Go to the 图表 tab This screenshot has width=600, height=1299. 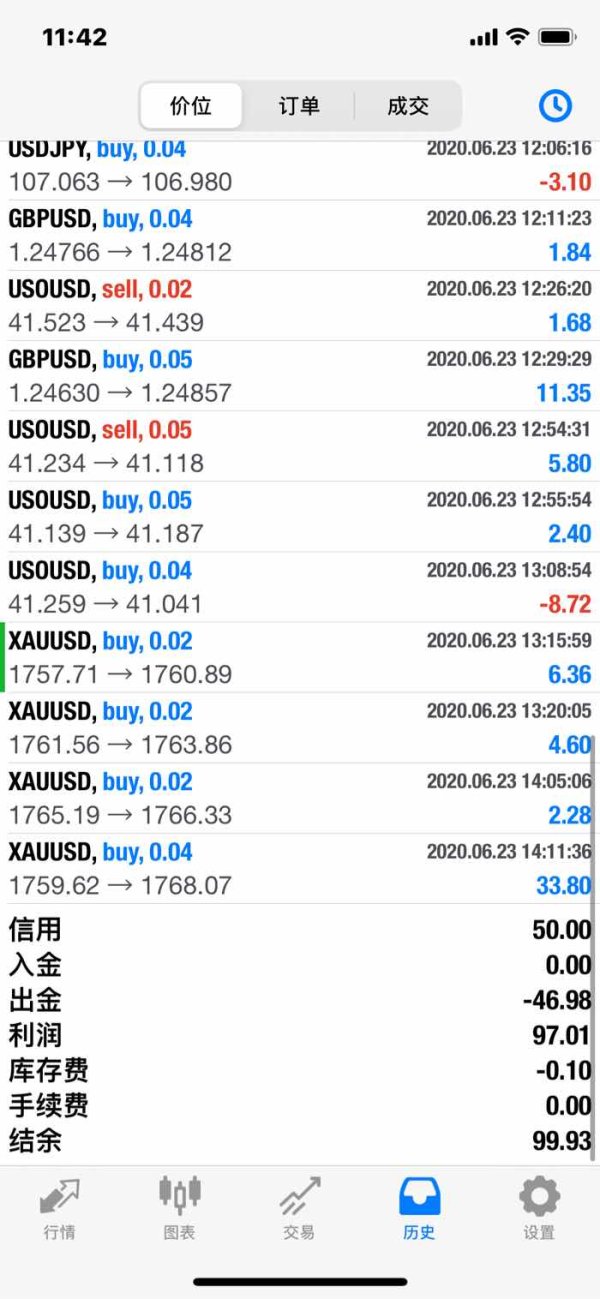179,1209
